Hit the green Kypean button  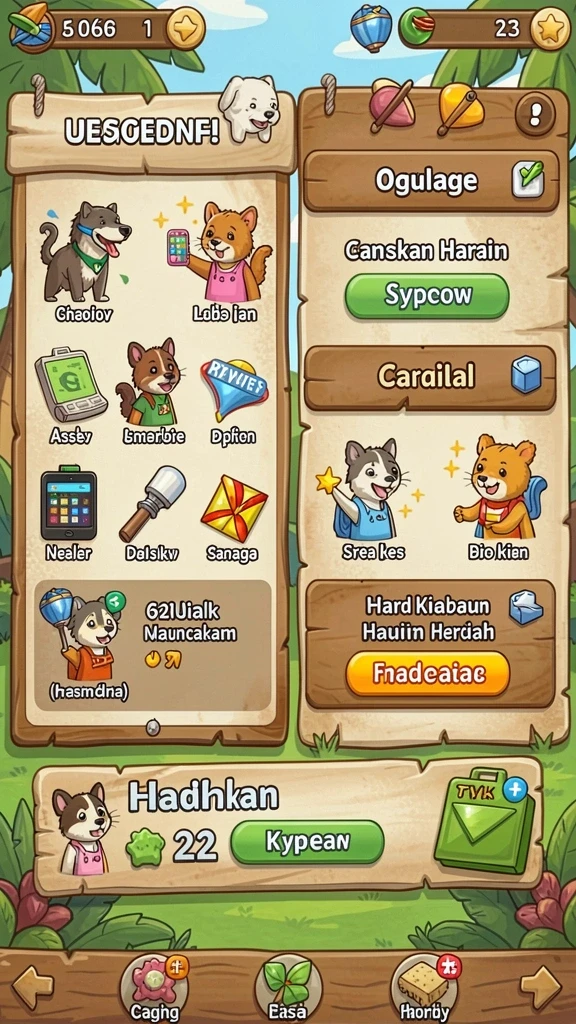[x=307, y=842]
